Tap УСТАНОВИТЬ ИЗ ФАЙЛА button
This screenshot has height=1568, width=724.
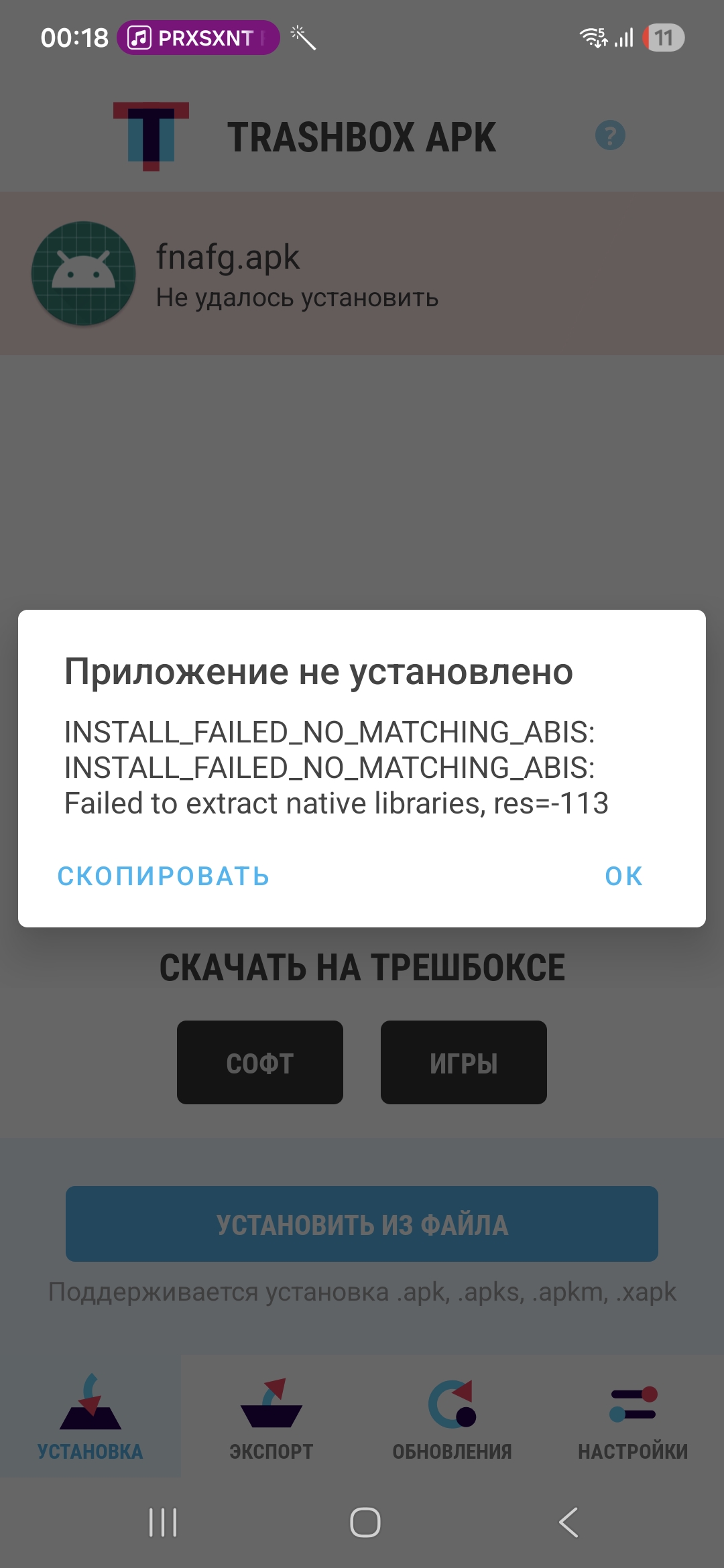tap(362, 1224)
